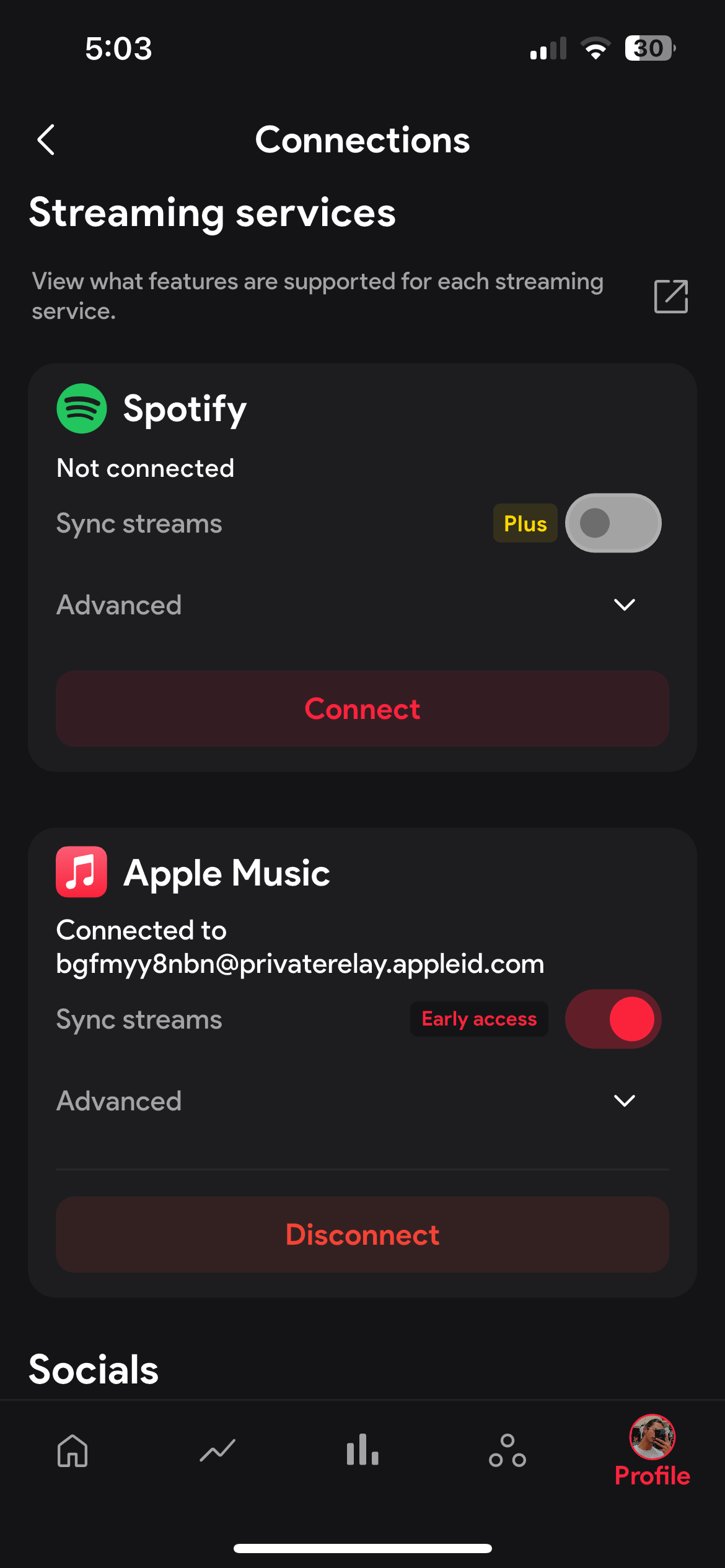This screenshot has height=1568, width=725.
Task: Enable Spotify Sync streams switch
Action: pyautogui.click(x=612, y=523)
